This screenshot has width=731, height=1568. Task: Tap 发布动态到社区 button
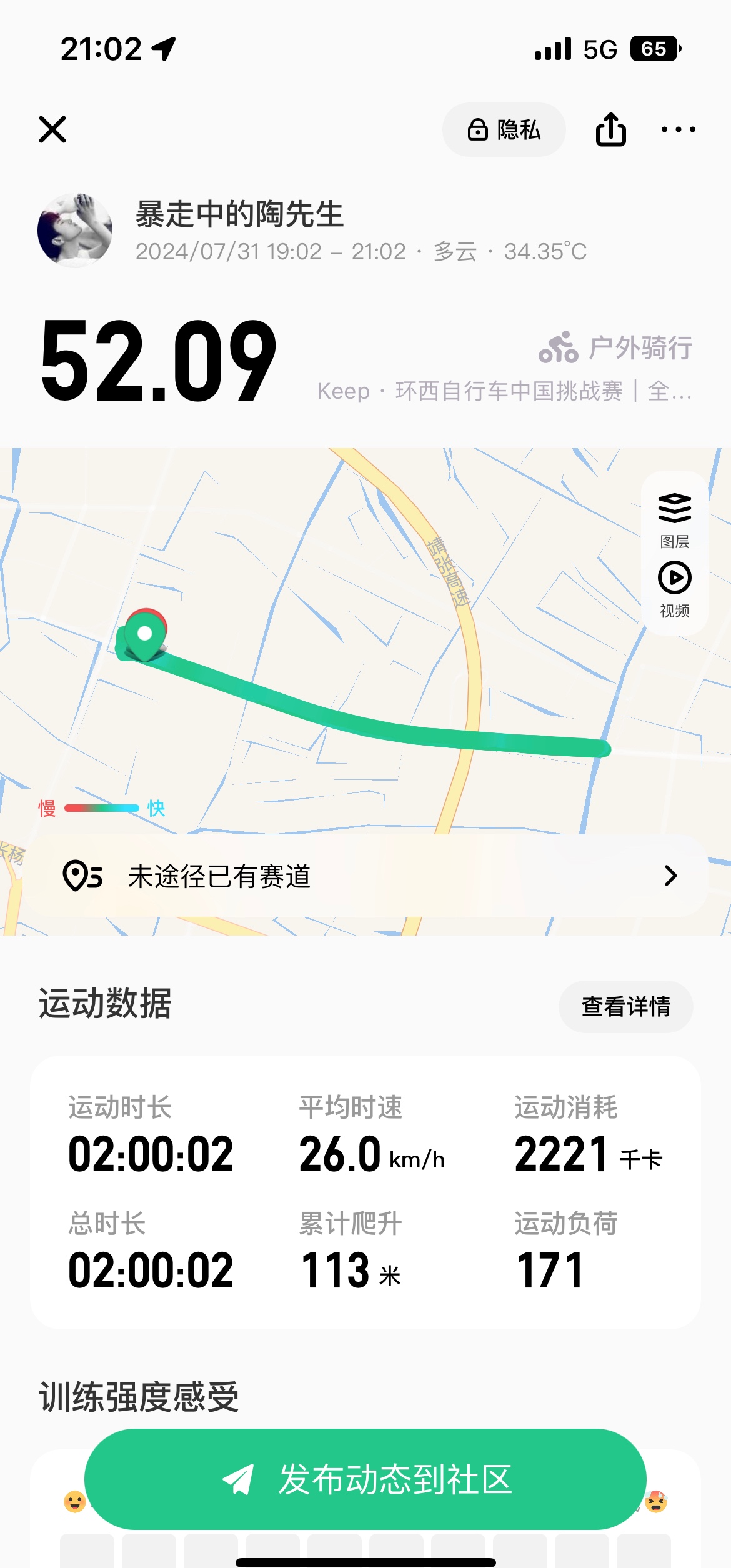365,1479
